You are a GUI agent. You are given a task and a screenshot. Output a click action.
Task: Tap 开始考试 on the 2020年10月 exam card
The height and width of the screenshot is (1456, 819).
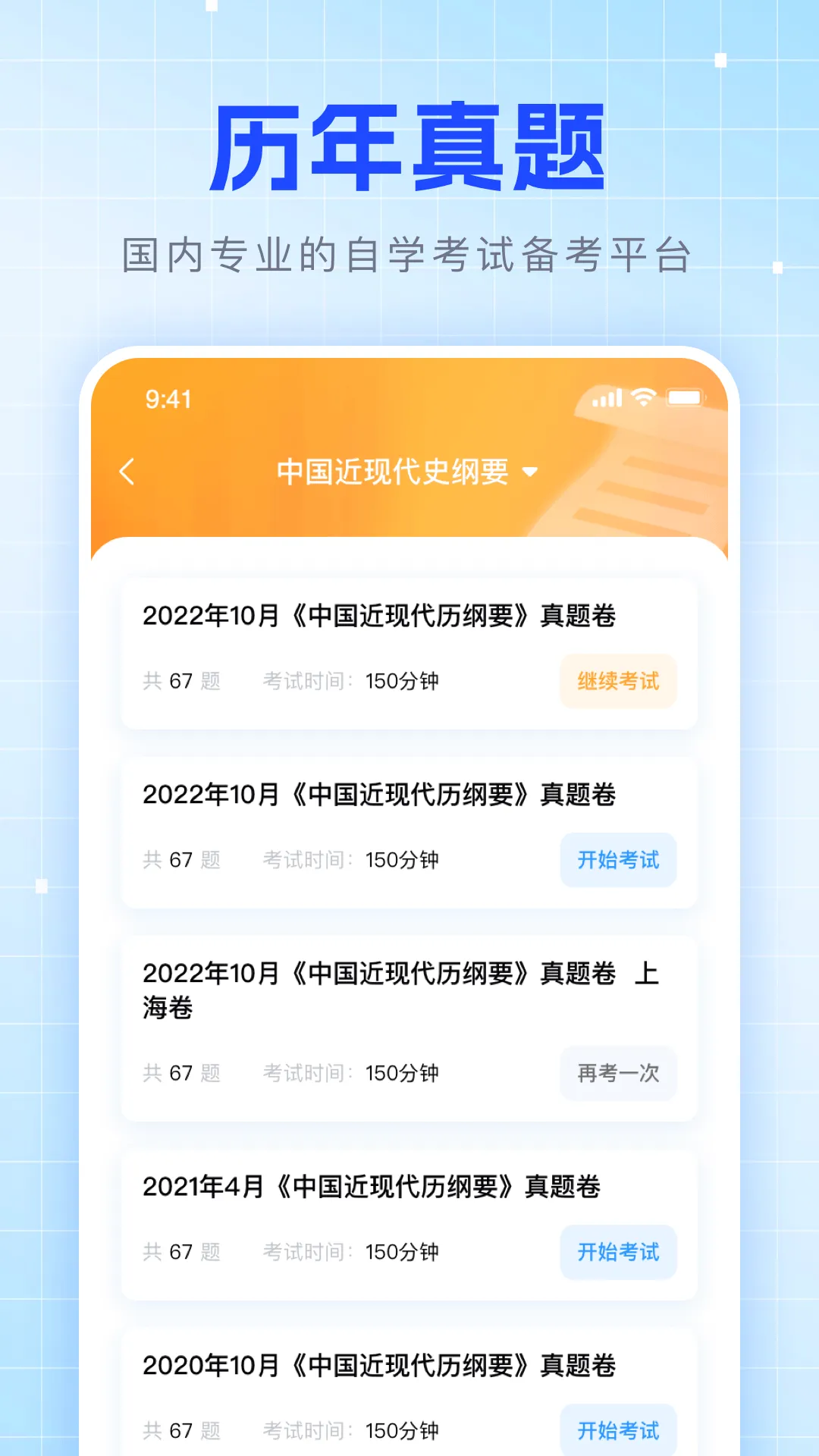tap(618, 1429)
